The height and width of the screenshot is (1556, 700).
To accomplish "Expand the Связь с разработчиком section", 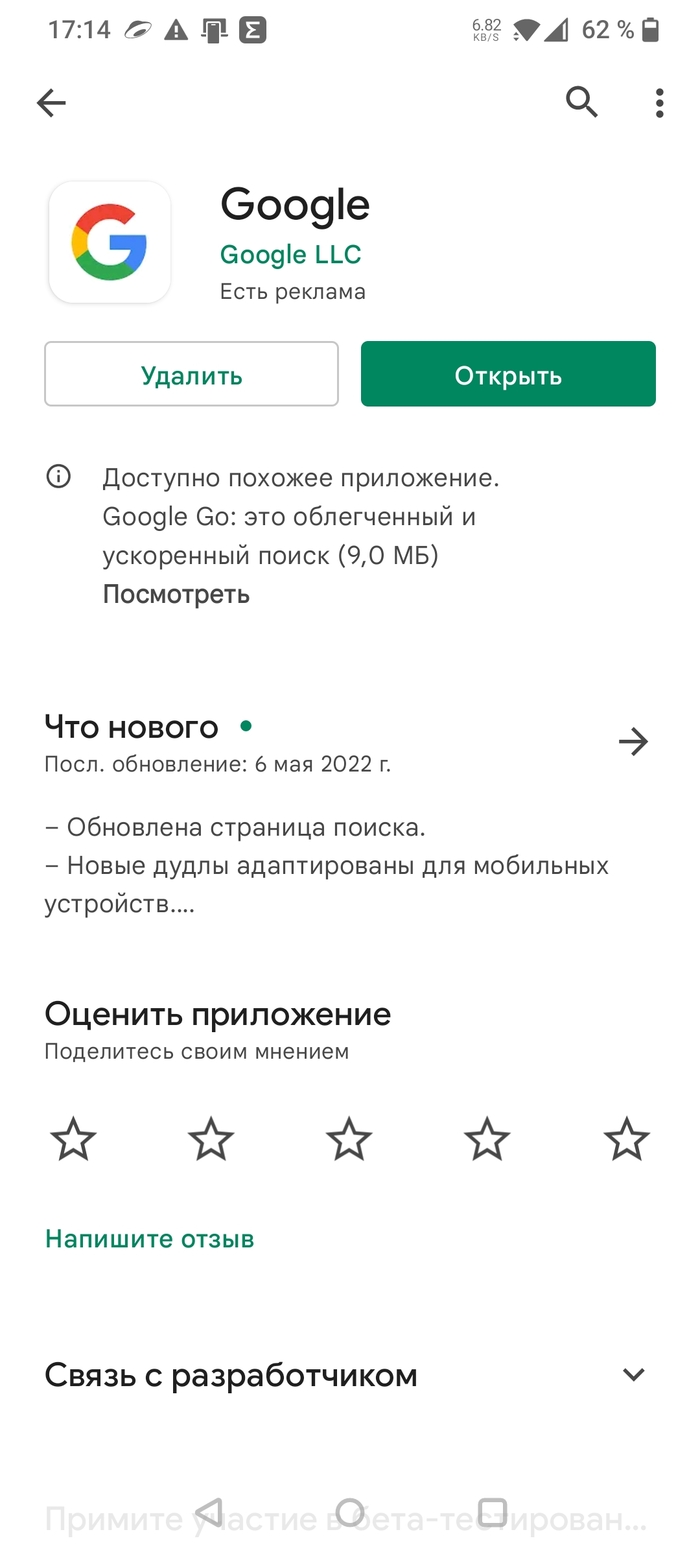I will (633, 1375).
